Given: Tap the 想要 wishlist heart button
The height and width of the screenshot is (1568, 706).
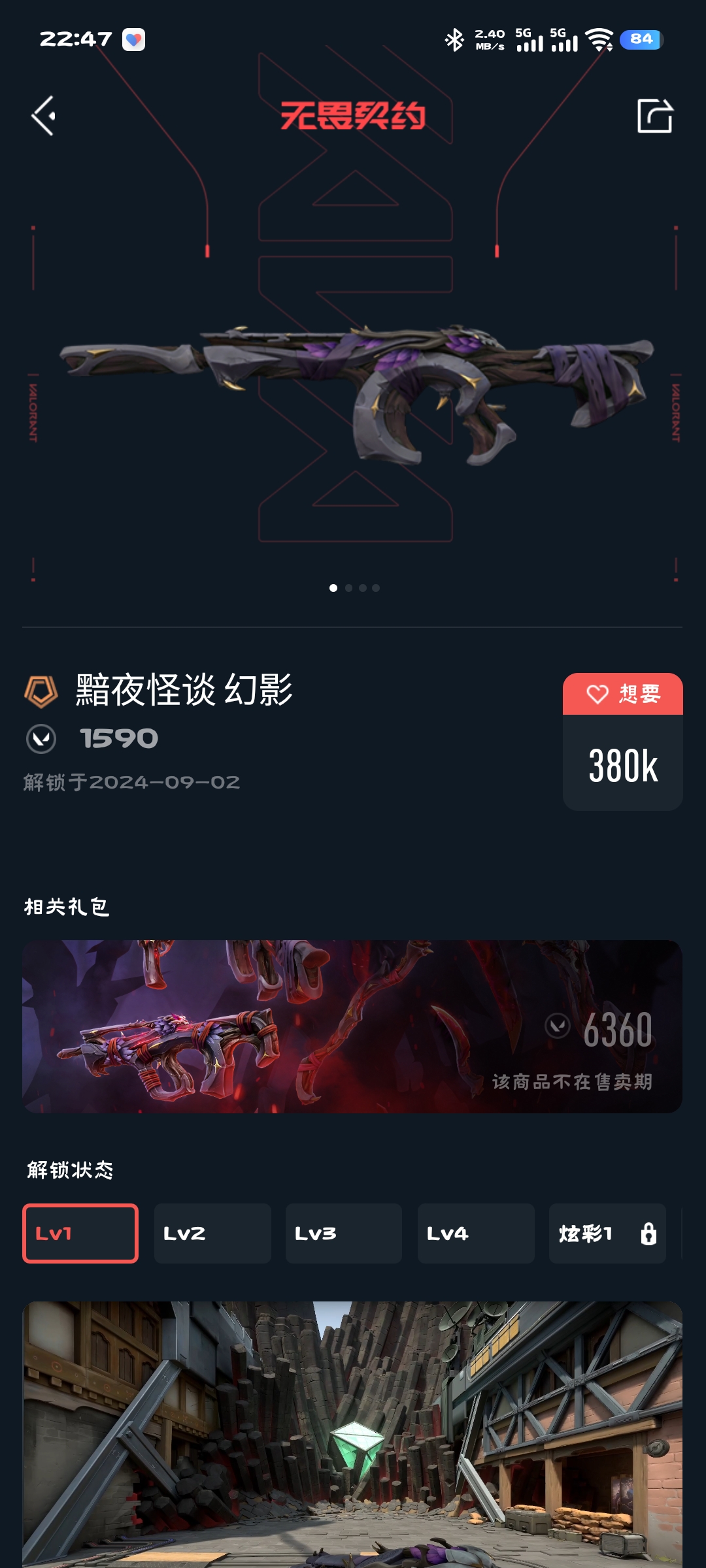Looking at the screenshot, I should tap(622, 694).
